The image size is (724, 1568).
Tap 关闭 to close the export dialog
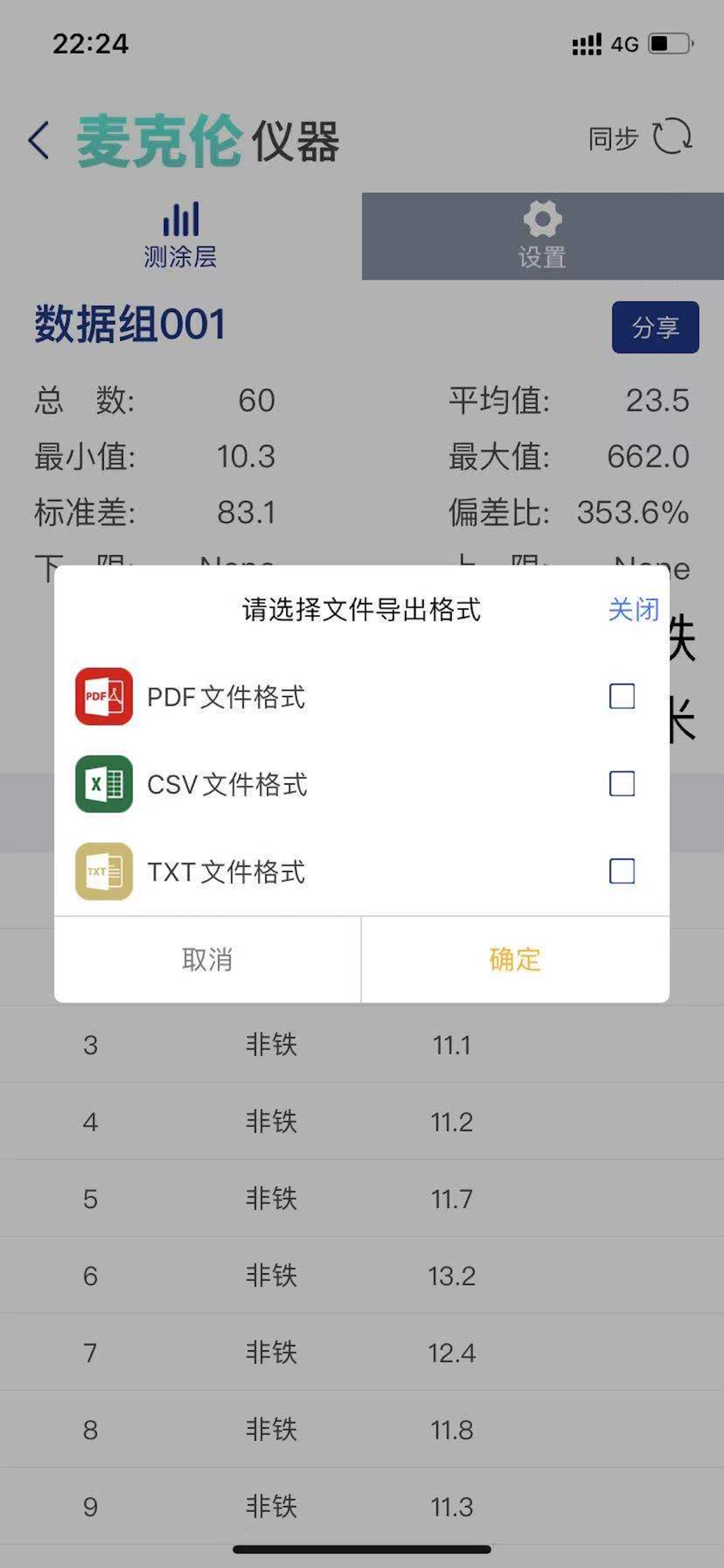pos(633,609)
